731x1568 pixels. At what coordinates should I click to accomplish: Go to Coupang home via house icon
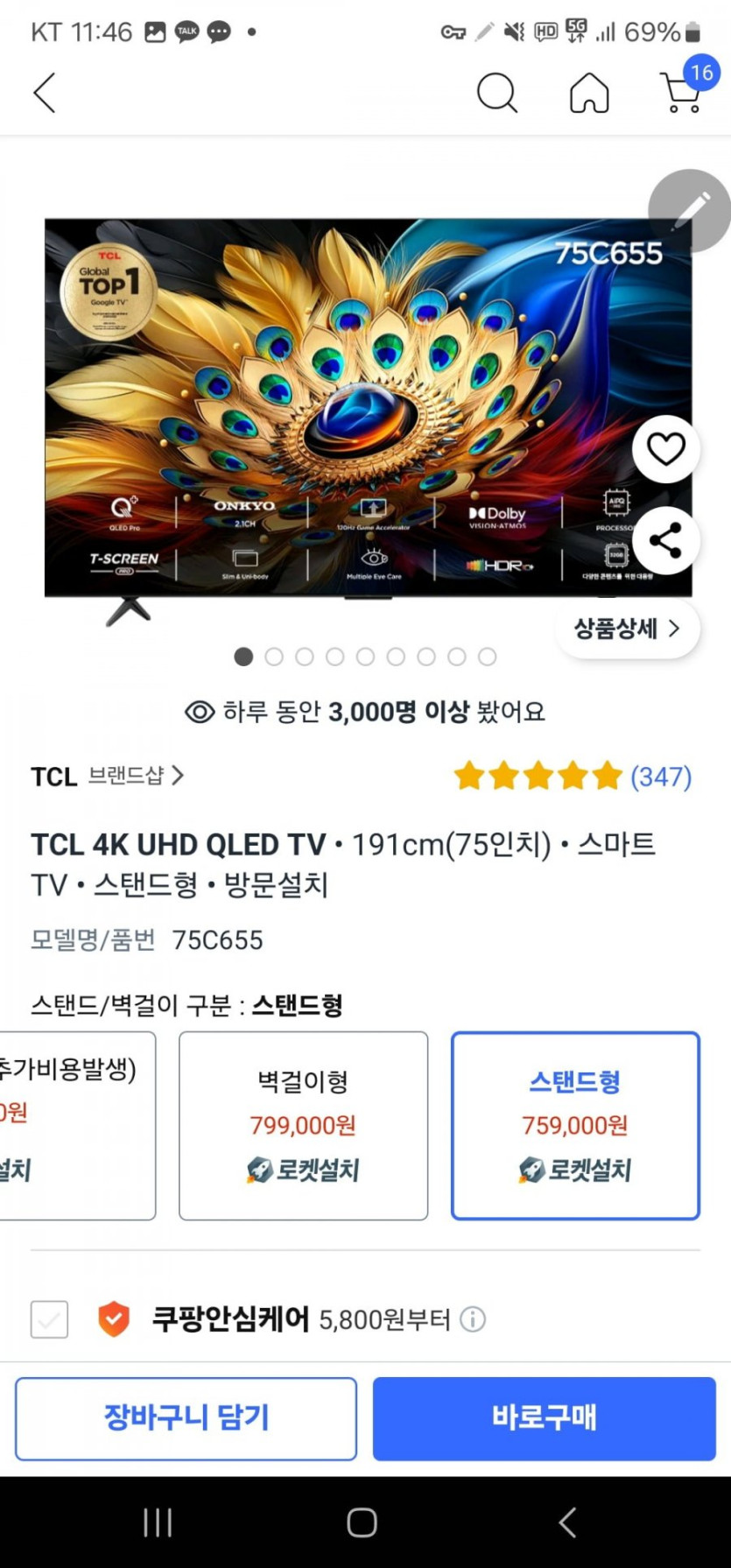pos(589,92)
